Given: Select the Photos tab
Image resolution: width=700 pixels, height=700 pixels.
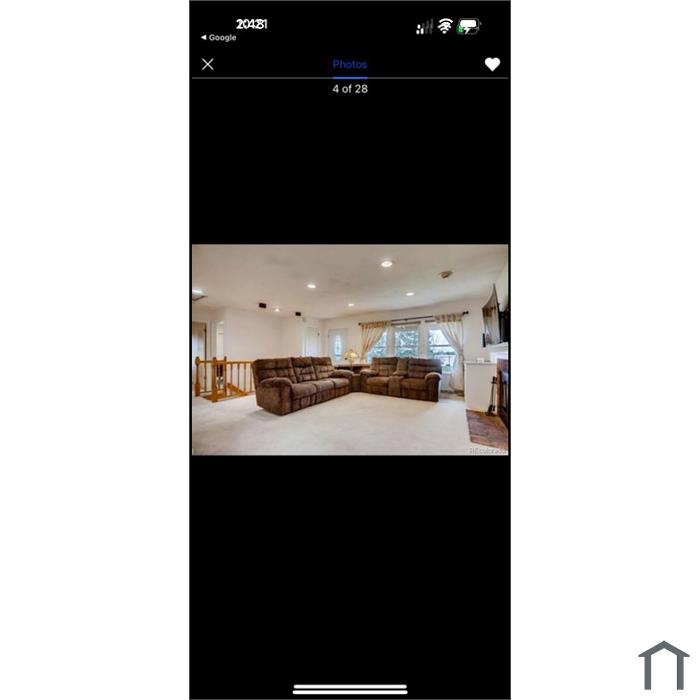Looking at the screenshot, I should (x=350, y=64).
